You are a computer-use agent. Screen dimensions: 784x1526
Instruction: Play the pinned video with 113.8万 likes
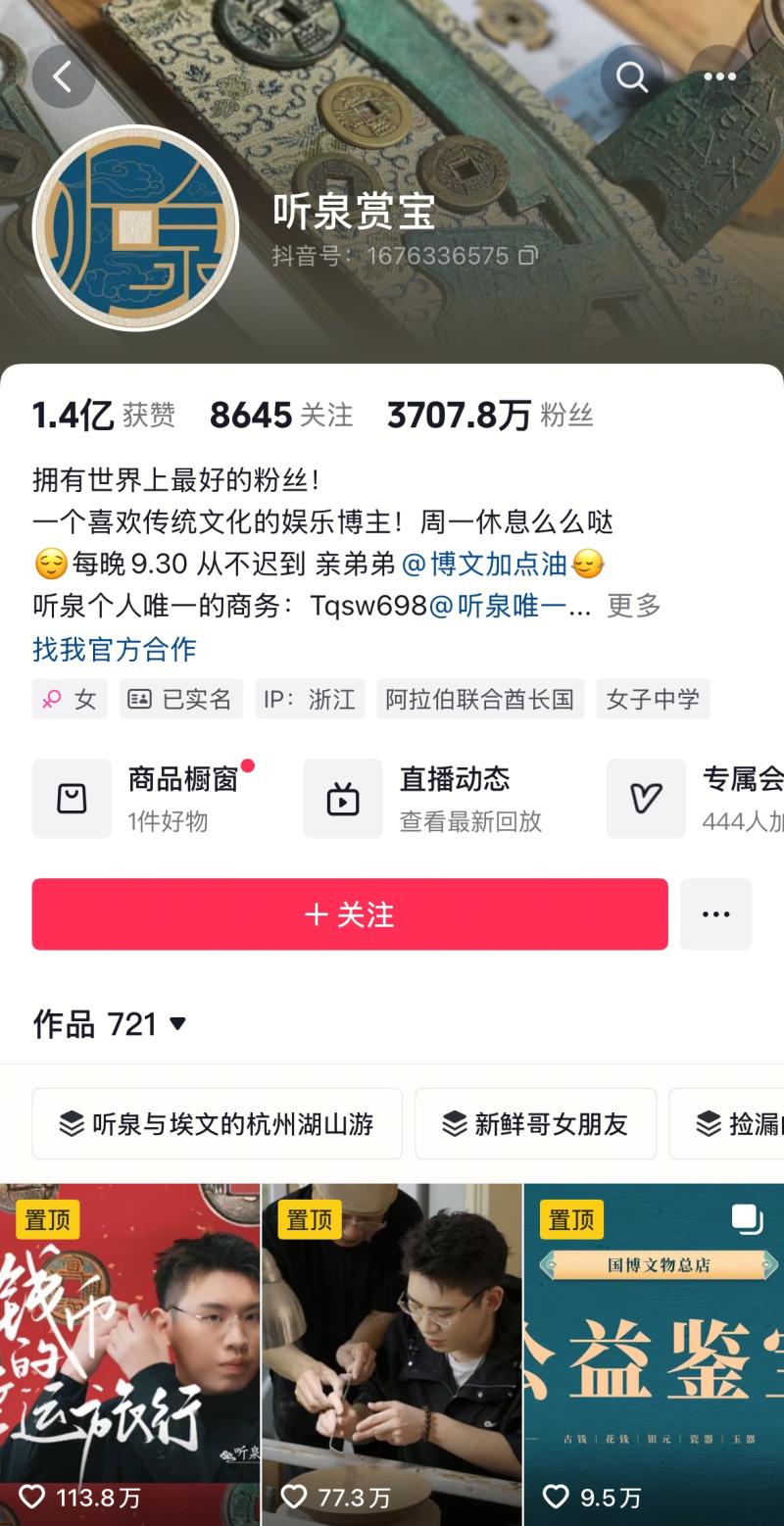click(129, 1353)
